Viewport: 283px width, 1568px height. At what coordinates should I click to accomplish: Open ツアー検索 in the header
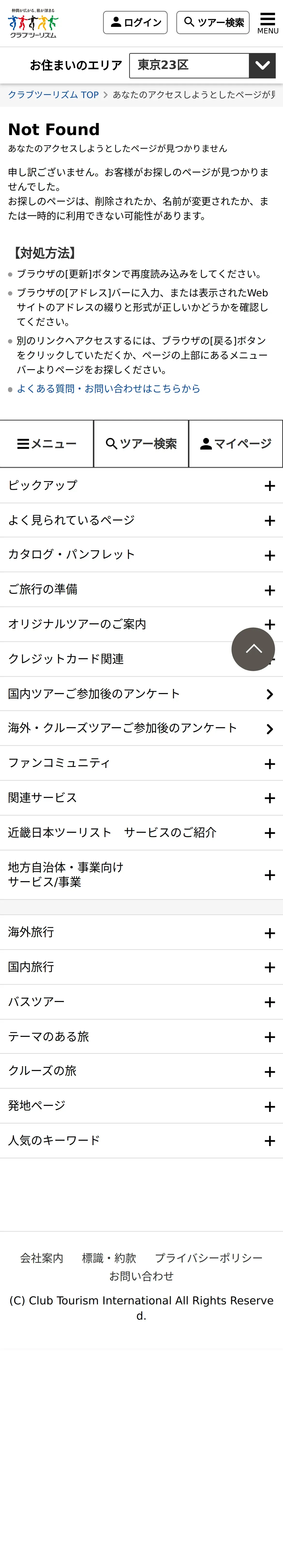tap(213, 23)
